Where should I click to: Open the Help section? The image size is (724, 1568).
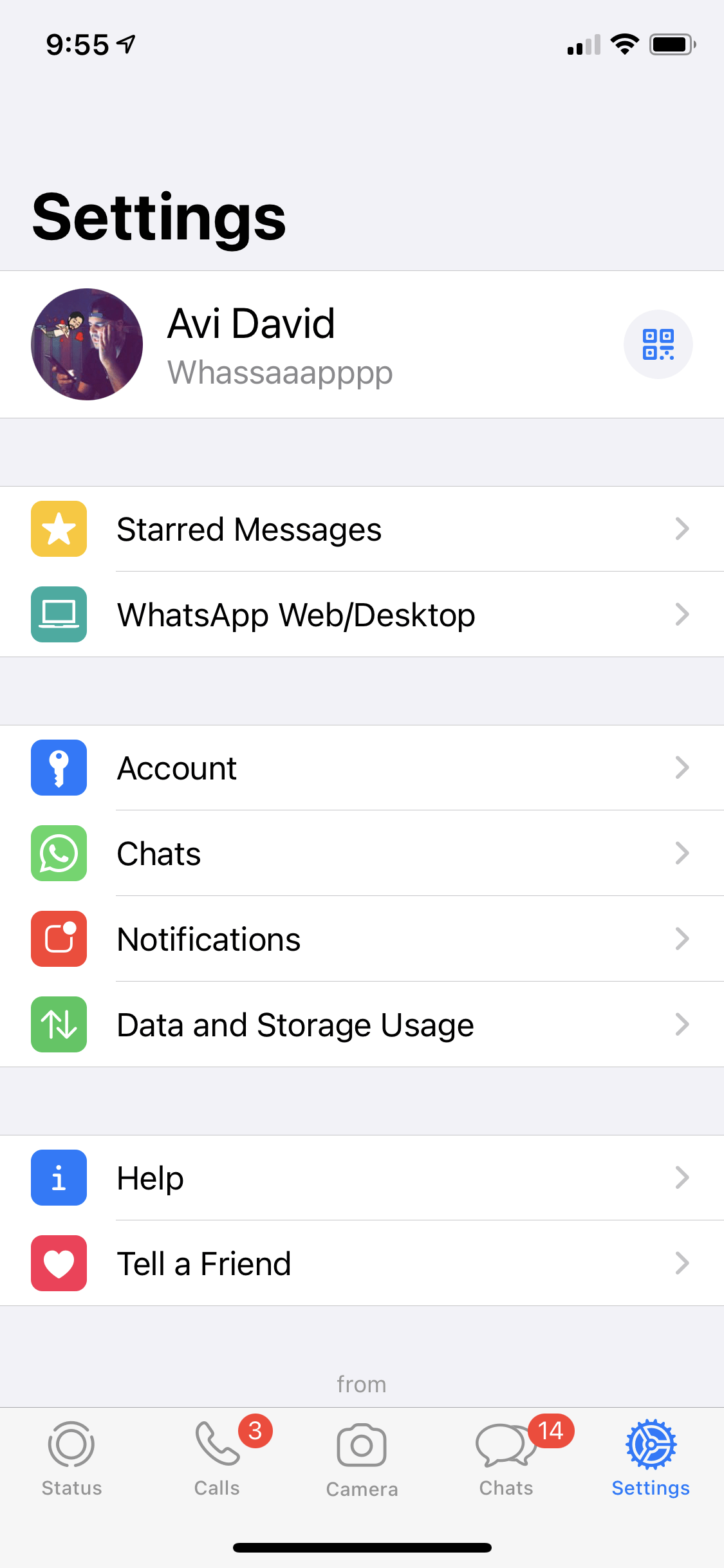pos(362,1178)
